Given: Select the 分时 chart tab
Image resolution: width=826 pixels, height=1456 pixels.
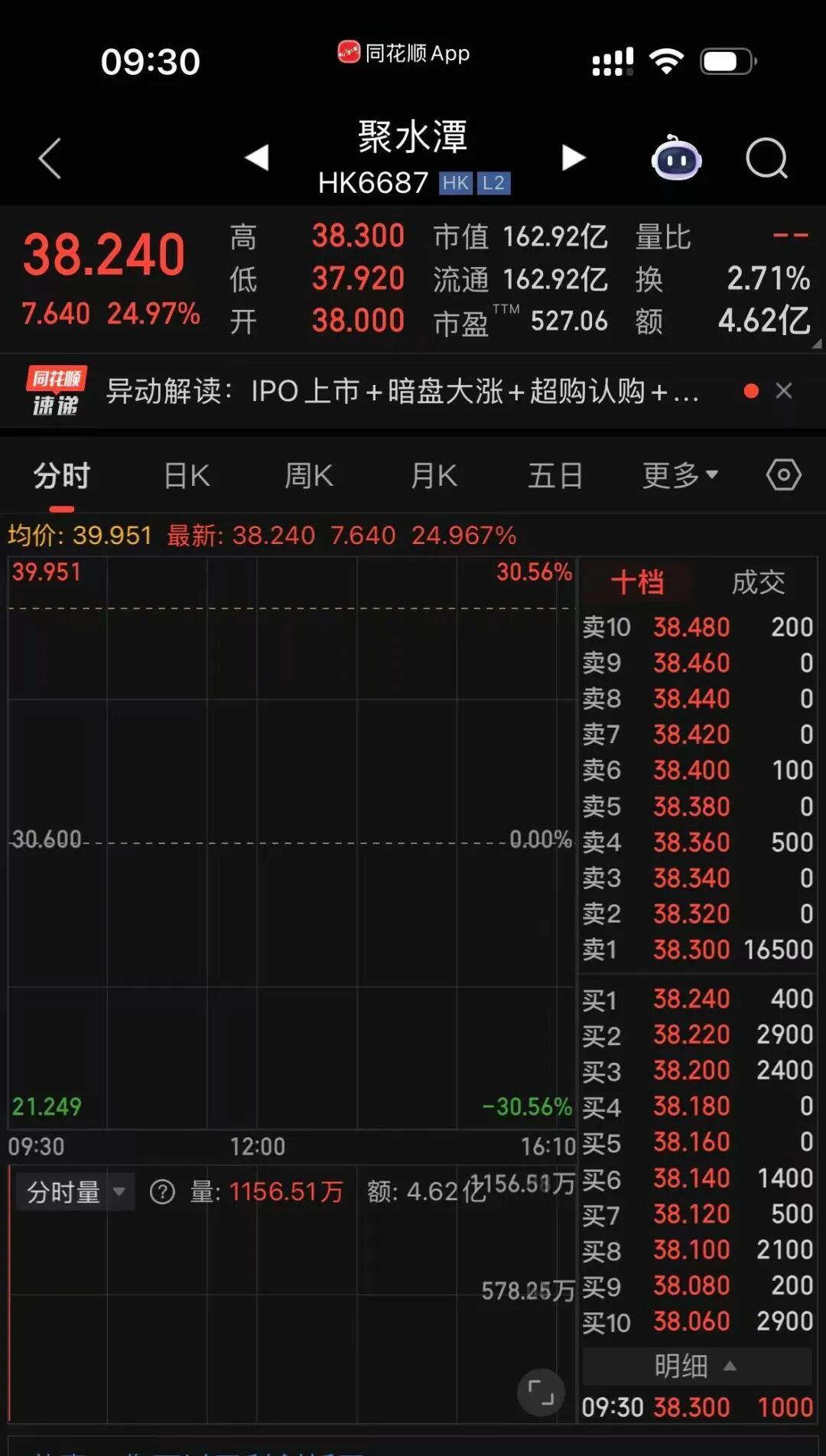Looking at the screenshot, I should (62, 476).
